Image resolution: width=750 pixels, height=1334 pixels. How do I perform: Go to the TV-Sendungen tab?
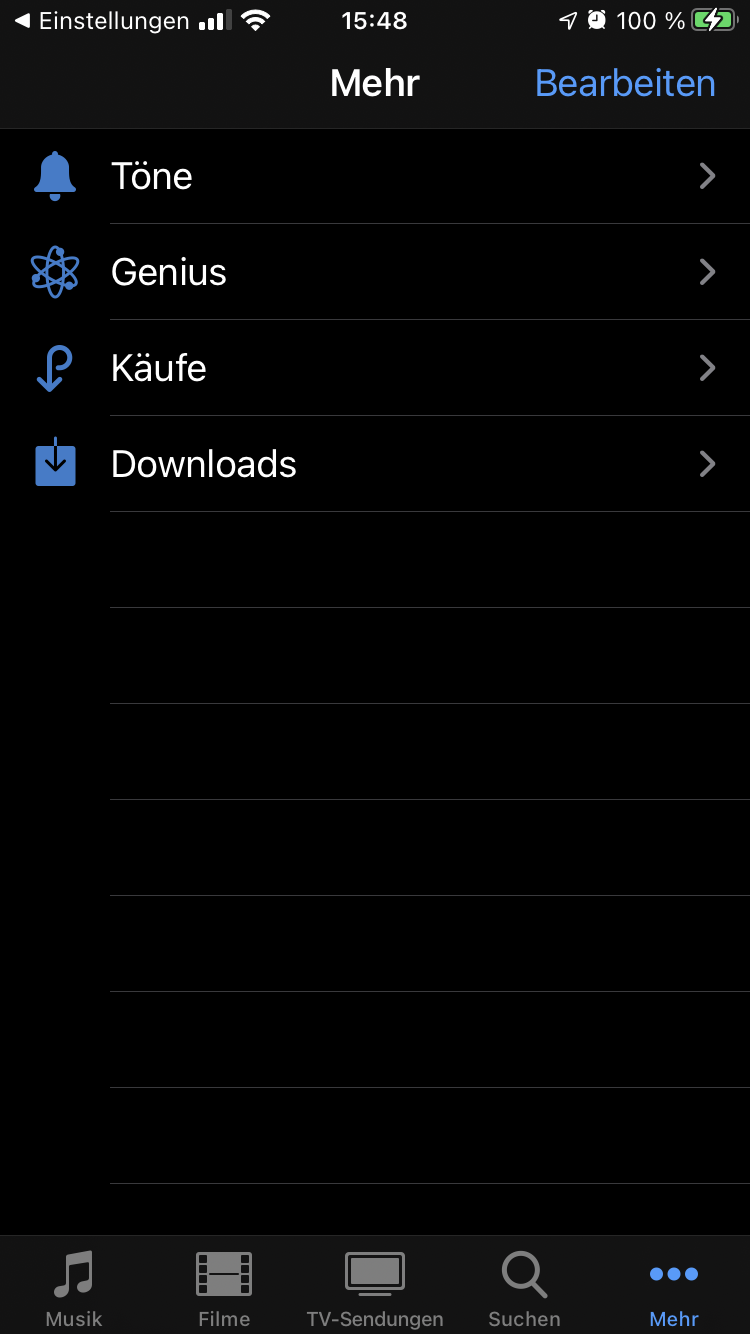point(375,1287)
